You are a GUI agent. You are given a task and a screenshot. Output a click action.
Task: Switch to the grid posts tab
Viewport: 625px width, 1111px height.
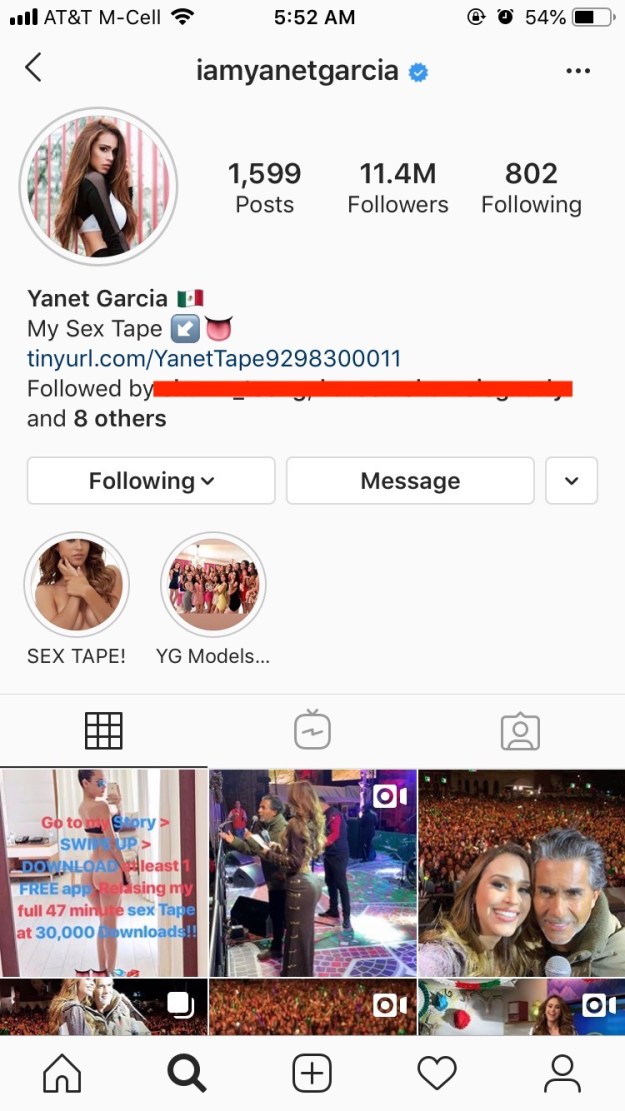(104, 731)
